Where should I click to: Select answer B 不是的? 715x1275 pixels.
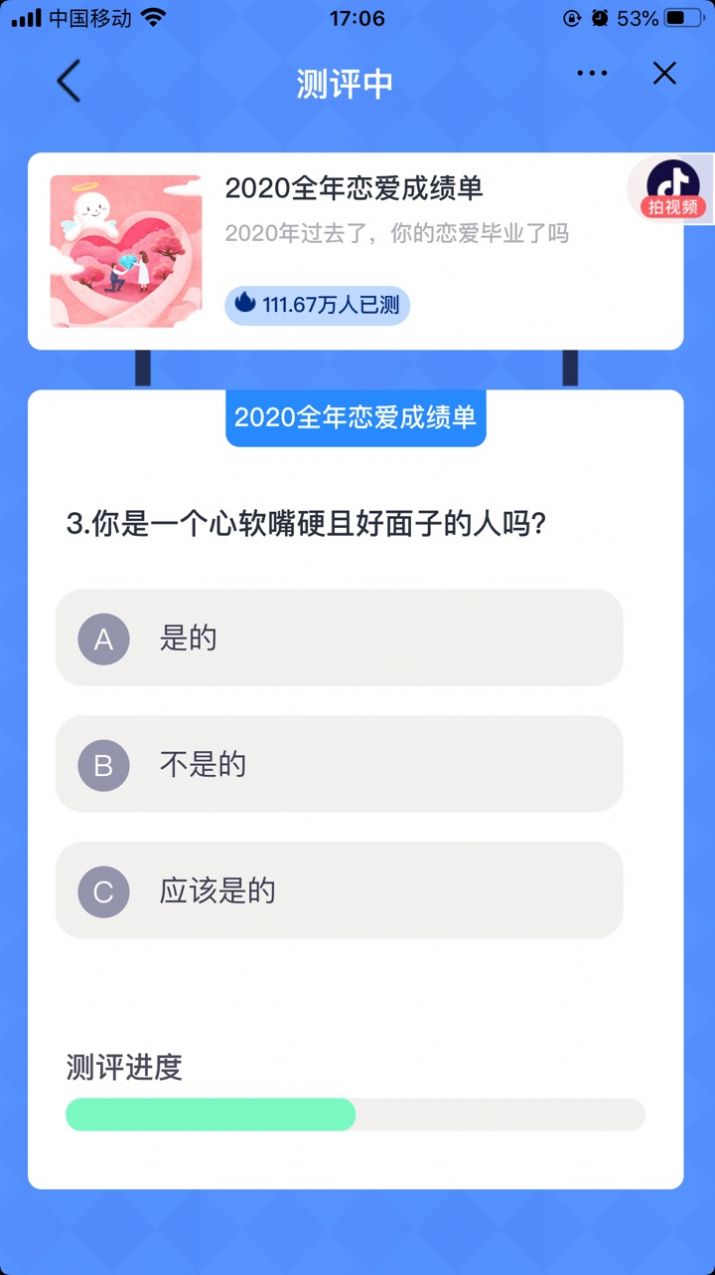(x=339, y=765)
